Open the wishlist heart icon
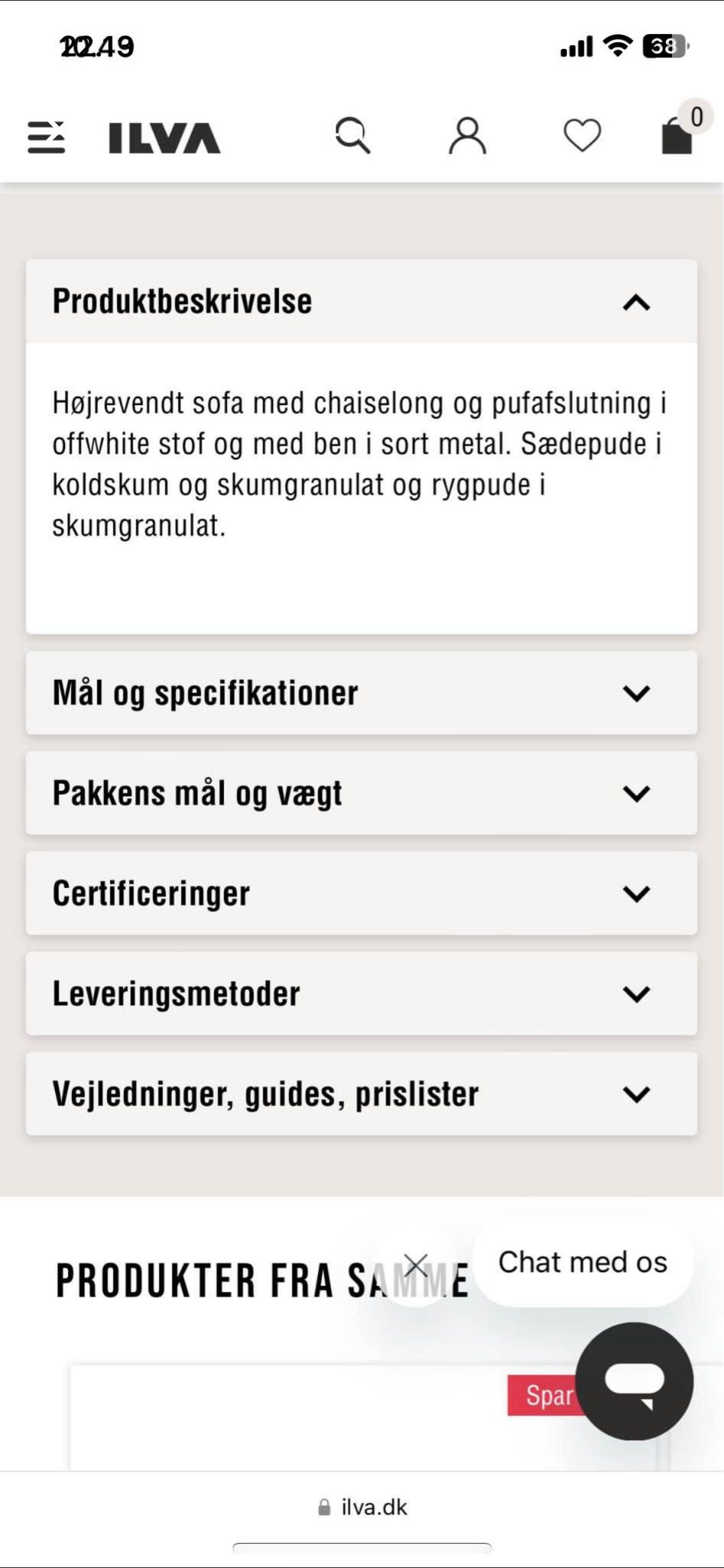 [581, 136]
